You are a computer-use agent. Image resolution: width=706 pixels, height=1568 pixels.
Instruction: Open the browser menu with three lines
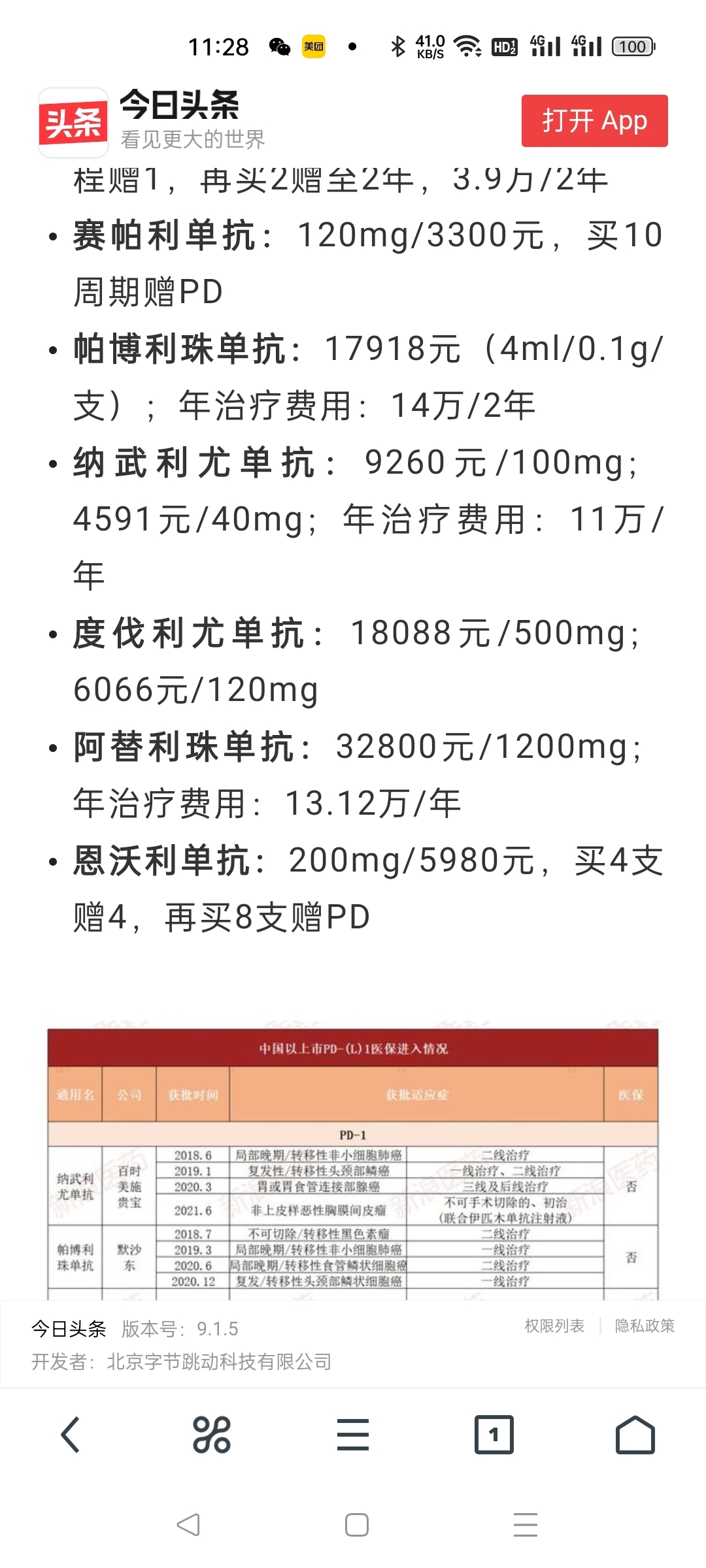353,1435
